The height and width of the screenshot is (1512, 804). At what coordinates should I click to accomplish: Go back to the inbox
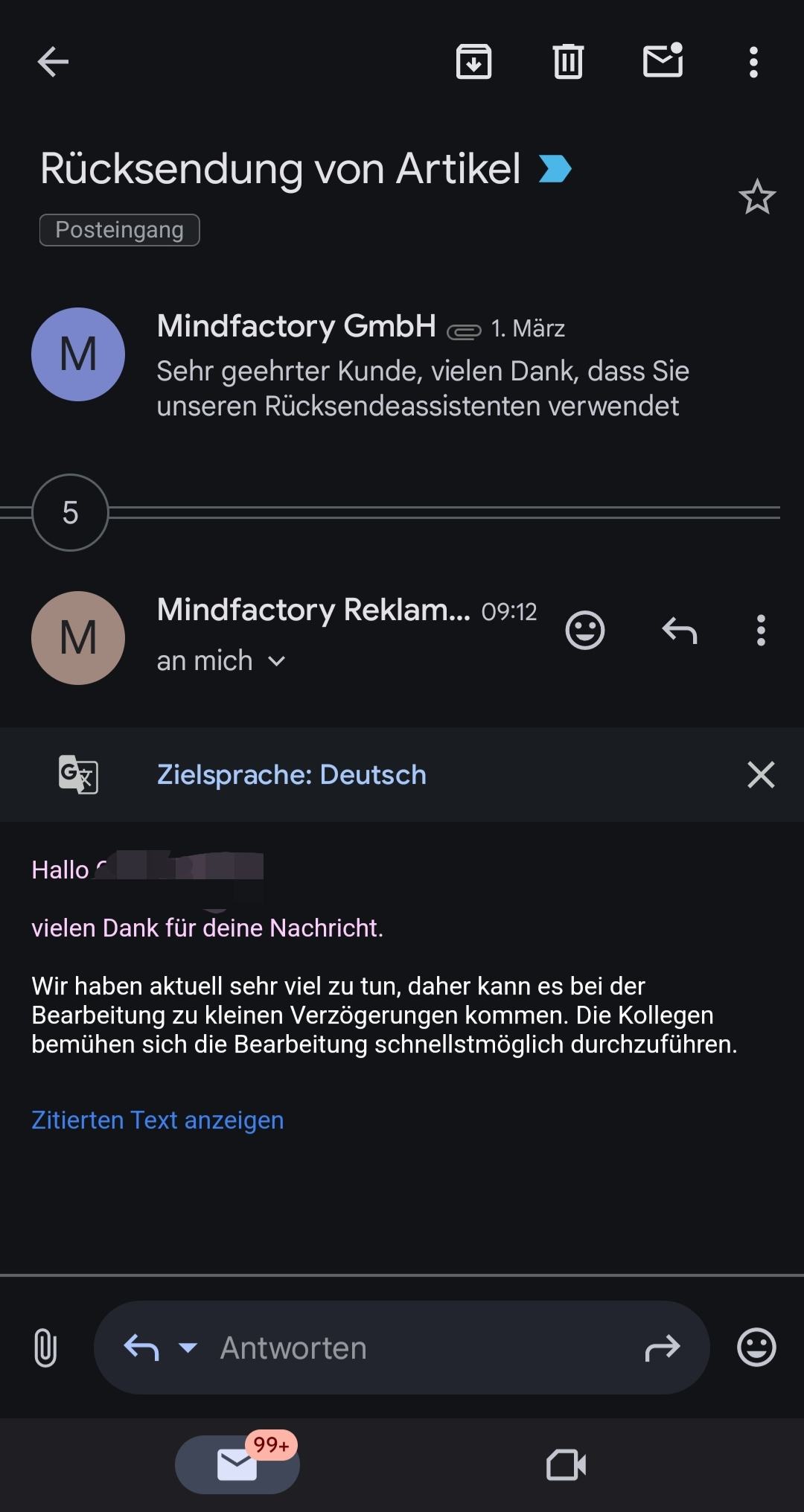coord(53,62)
